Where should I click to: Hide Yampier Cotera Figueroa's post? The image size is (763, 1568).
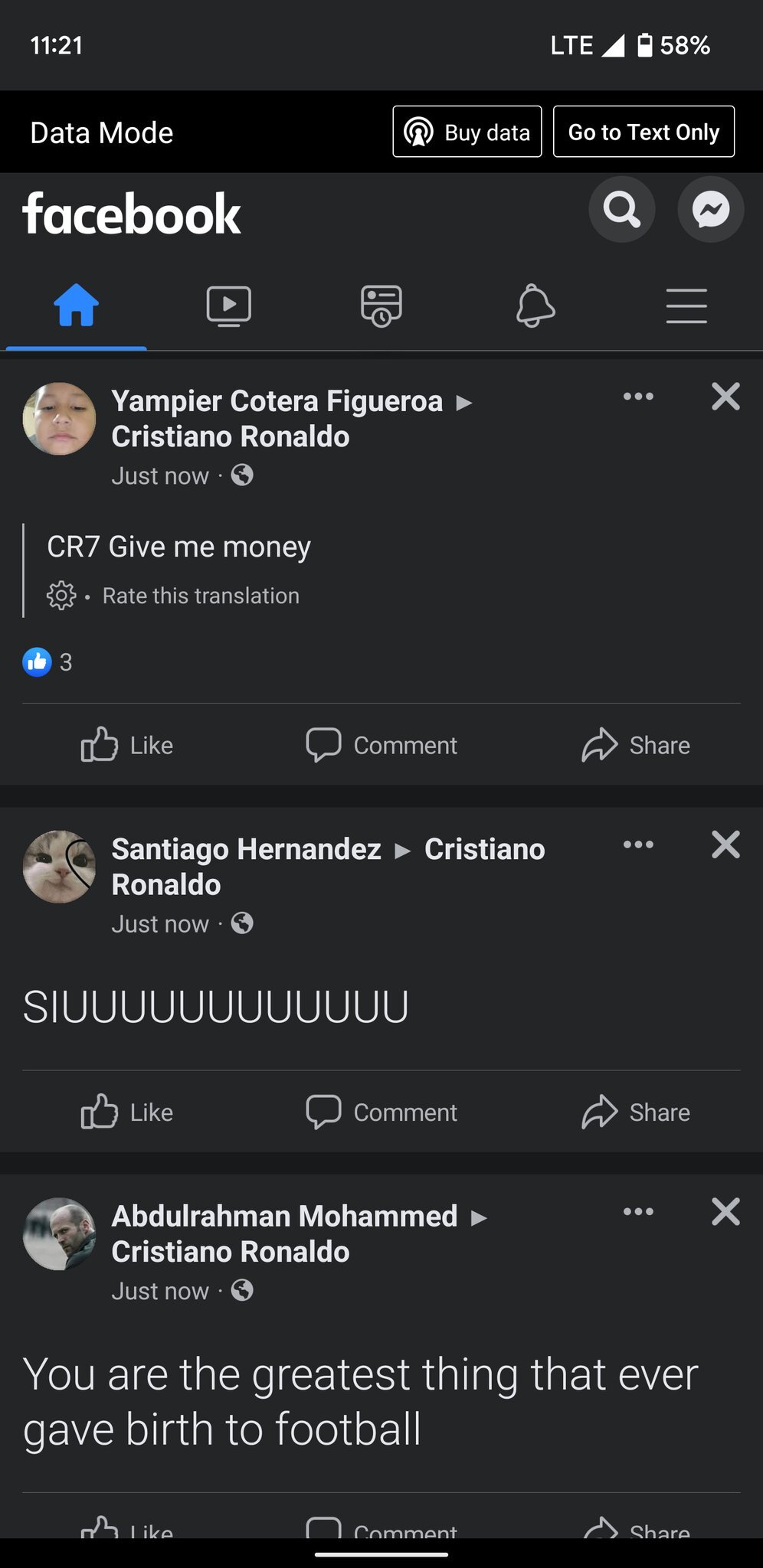[725, 397]
